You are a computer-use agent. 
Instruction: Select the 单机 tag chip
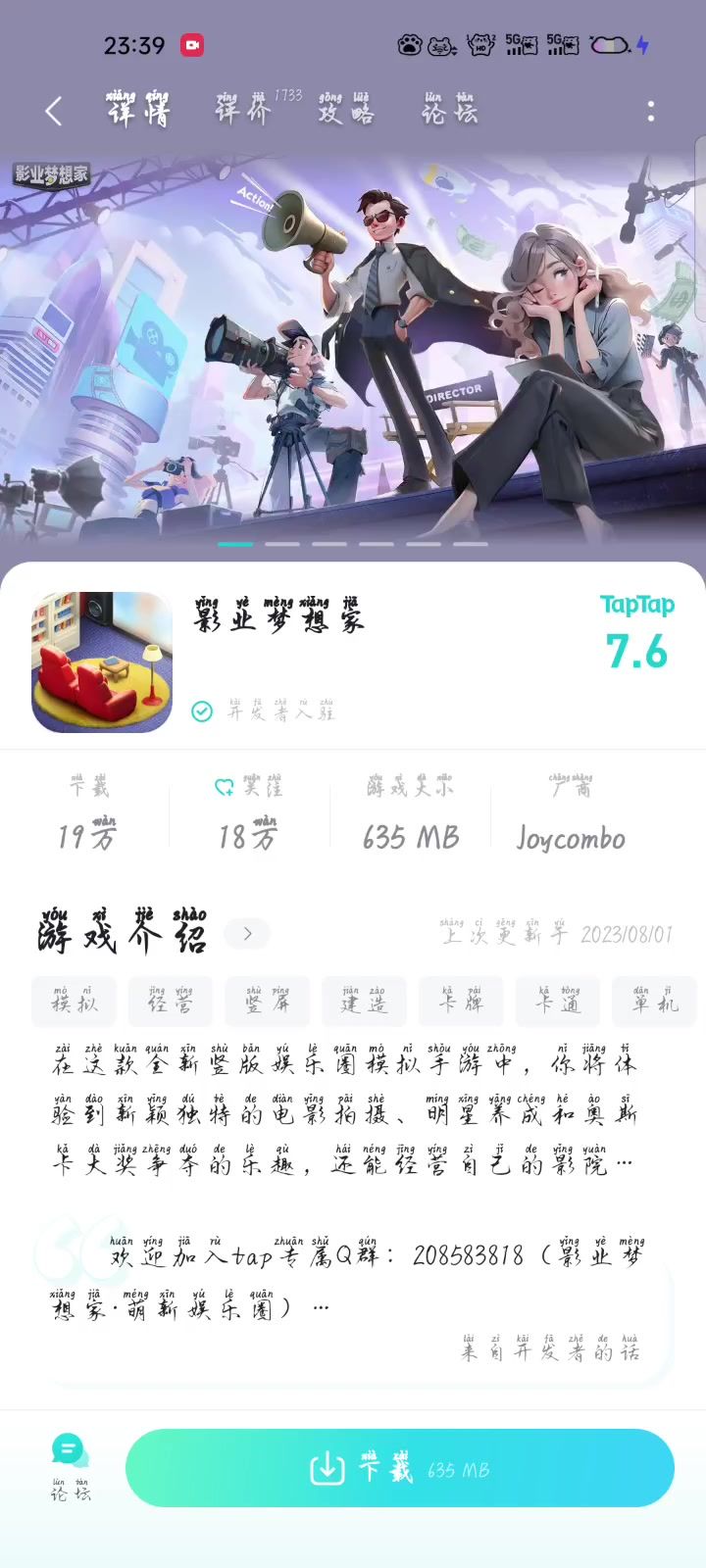coord(652,1001)
